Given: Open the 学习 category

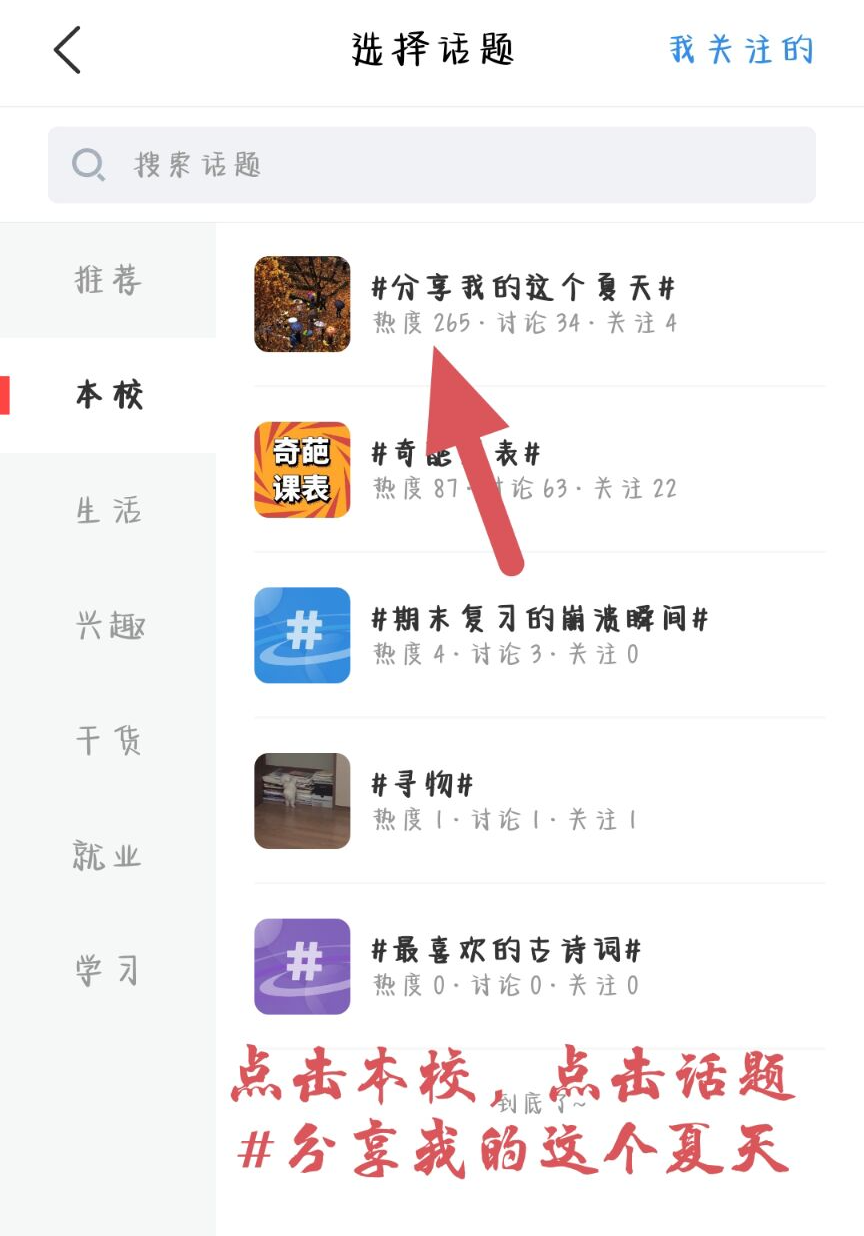Looking at the screenshot, I should click(x=108, y=971).
